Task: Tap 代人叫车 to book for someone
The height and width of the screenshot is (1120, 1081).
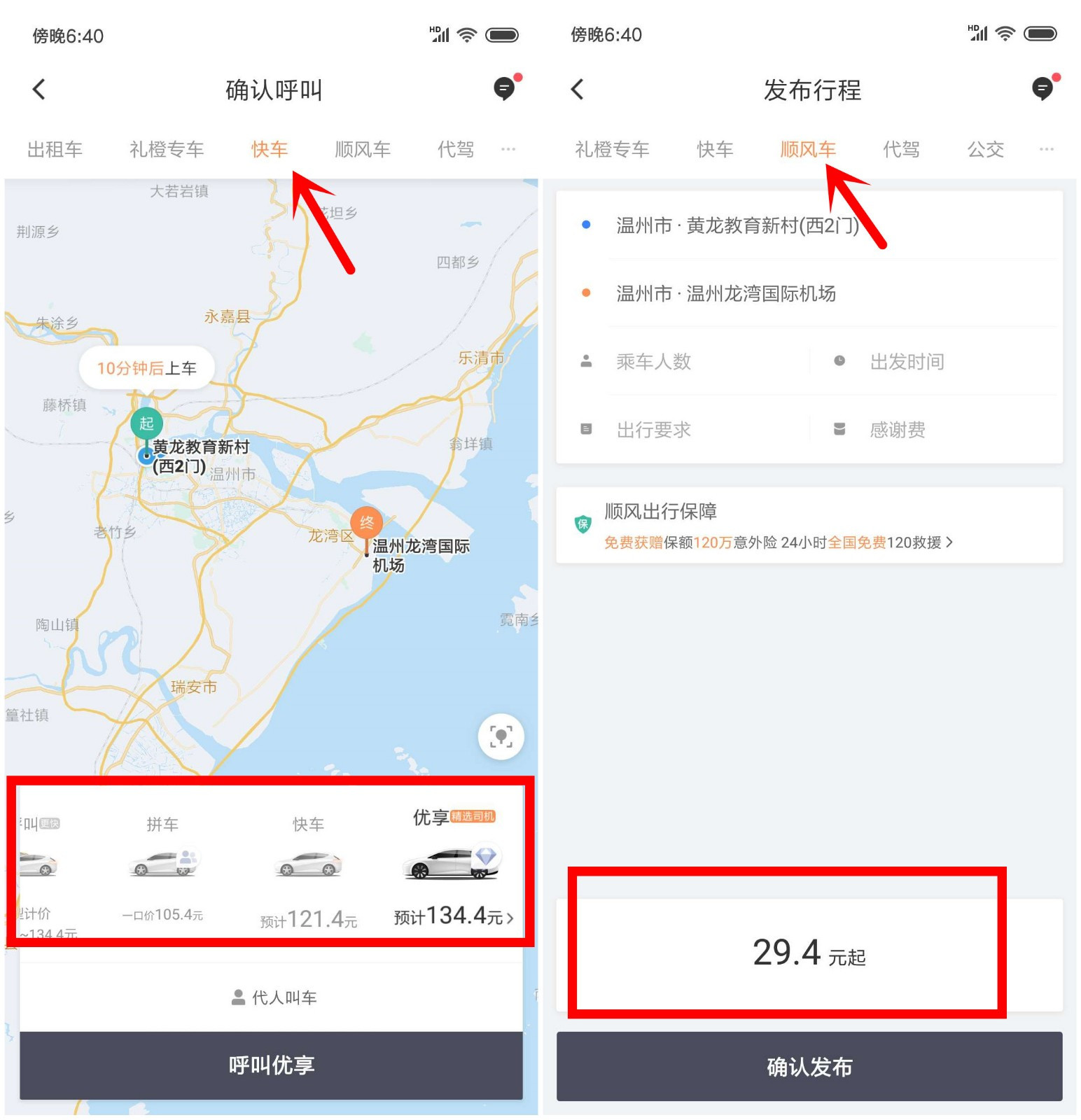Action: [273, 997]
